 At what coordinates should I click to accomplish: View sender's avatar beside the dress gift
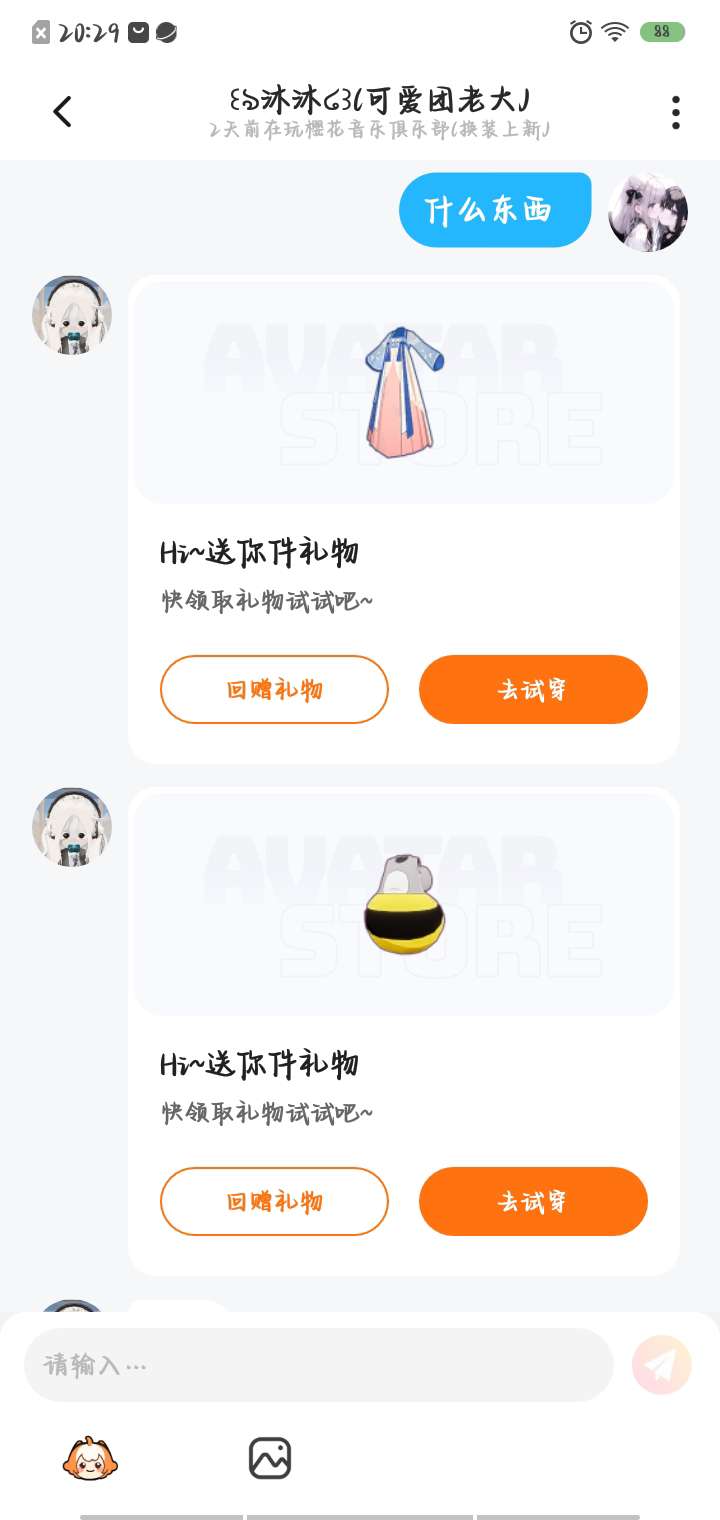point(72,315)
